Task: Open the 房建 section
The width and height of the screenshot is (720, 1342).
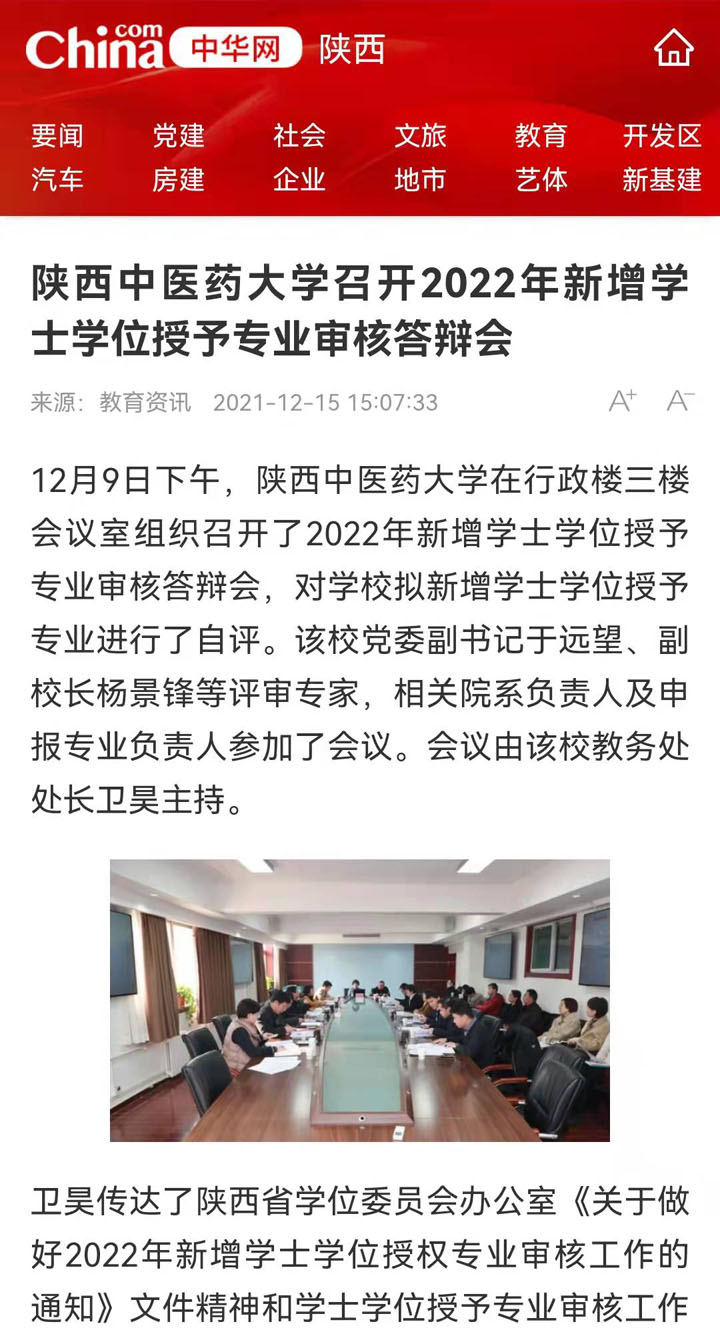Action: pos(178,180)
